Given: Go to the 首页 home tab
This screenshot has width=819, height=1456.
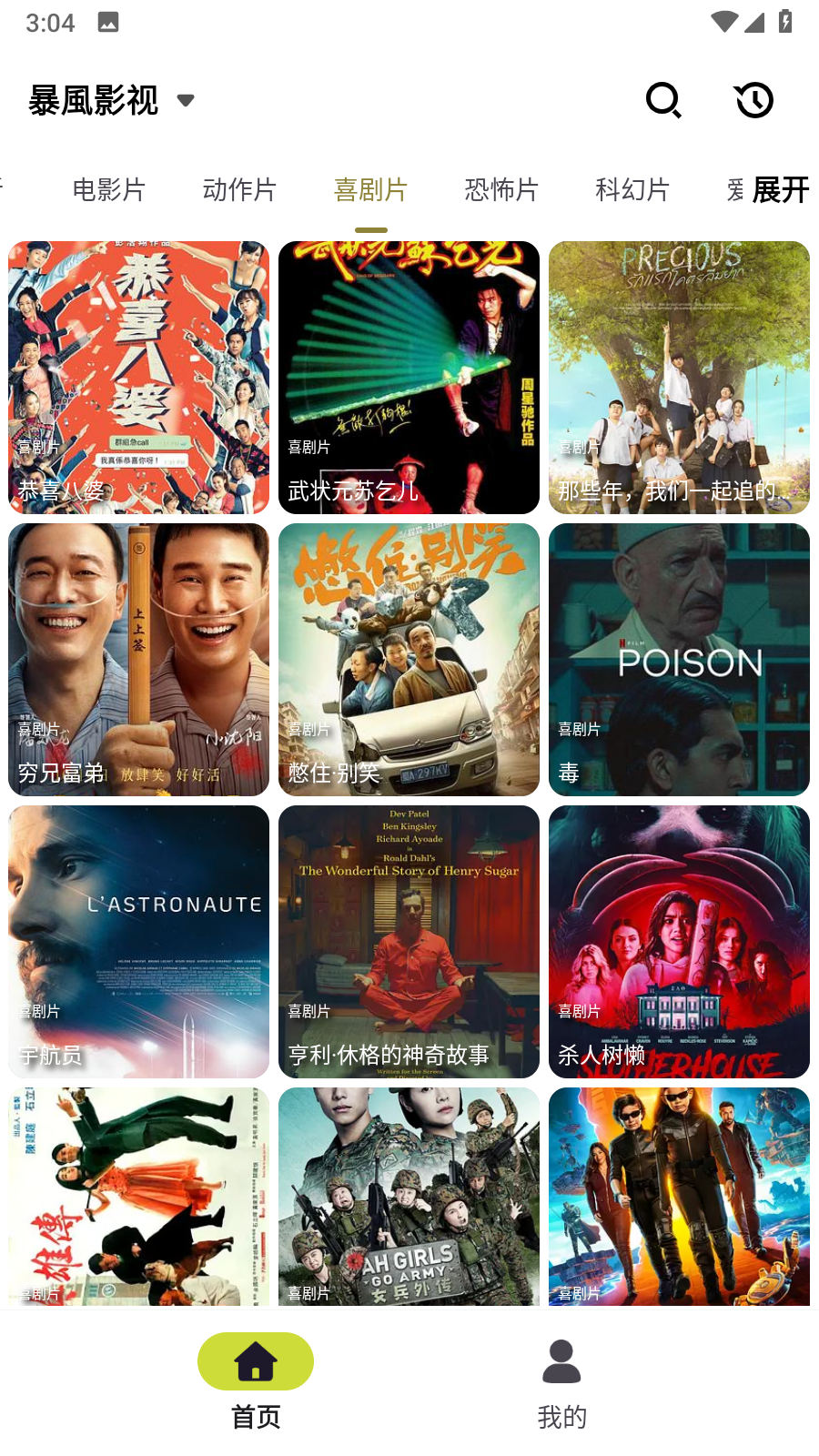Looking at the screenshot, I should point(256,1380).
